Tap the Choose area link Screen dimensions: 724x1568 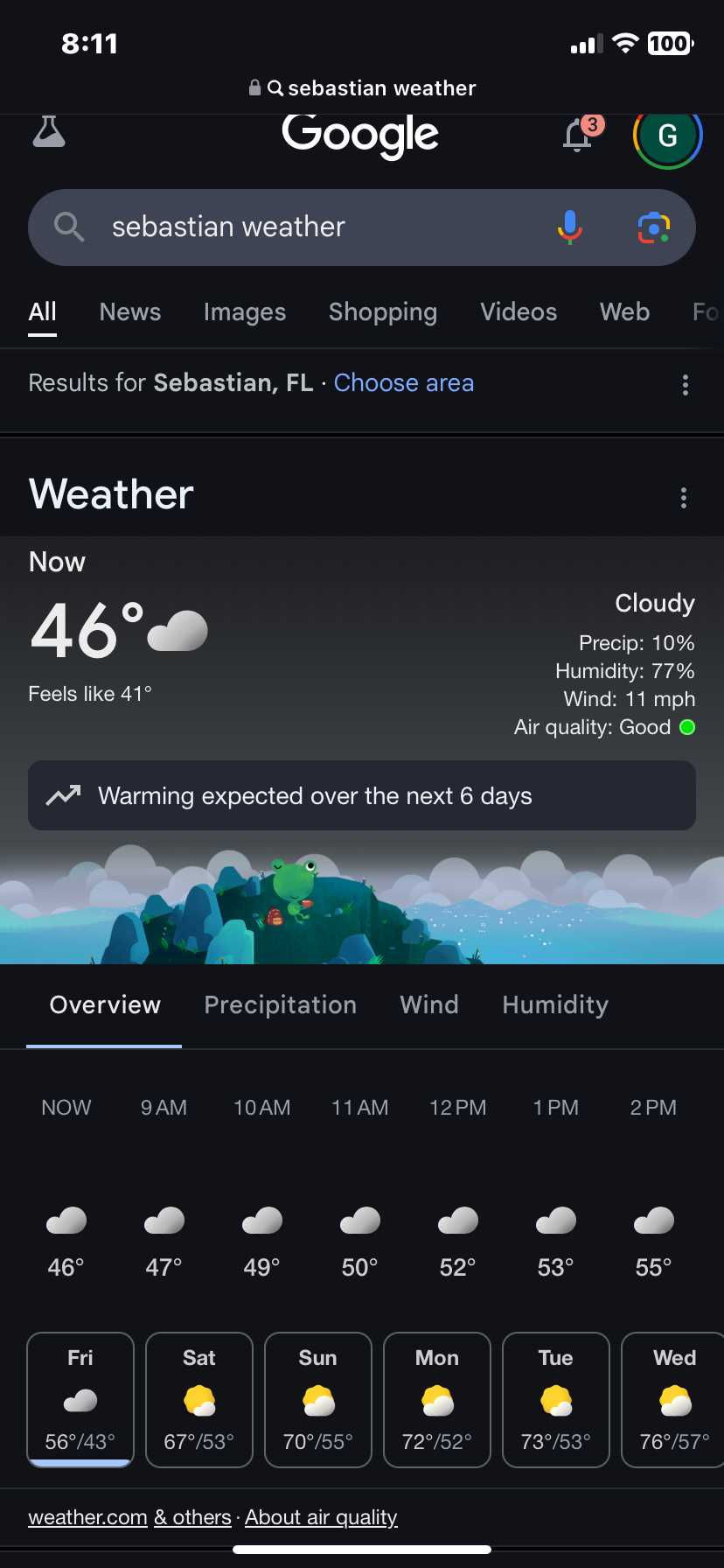[404, 383]
